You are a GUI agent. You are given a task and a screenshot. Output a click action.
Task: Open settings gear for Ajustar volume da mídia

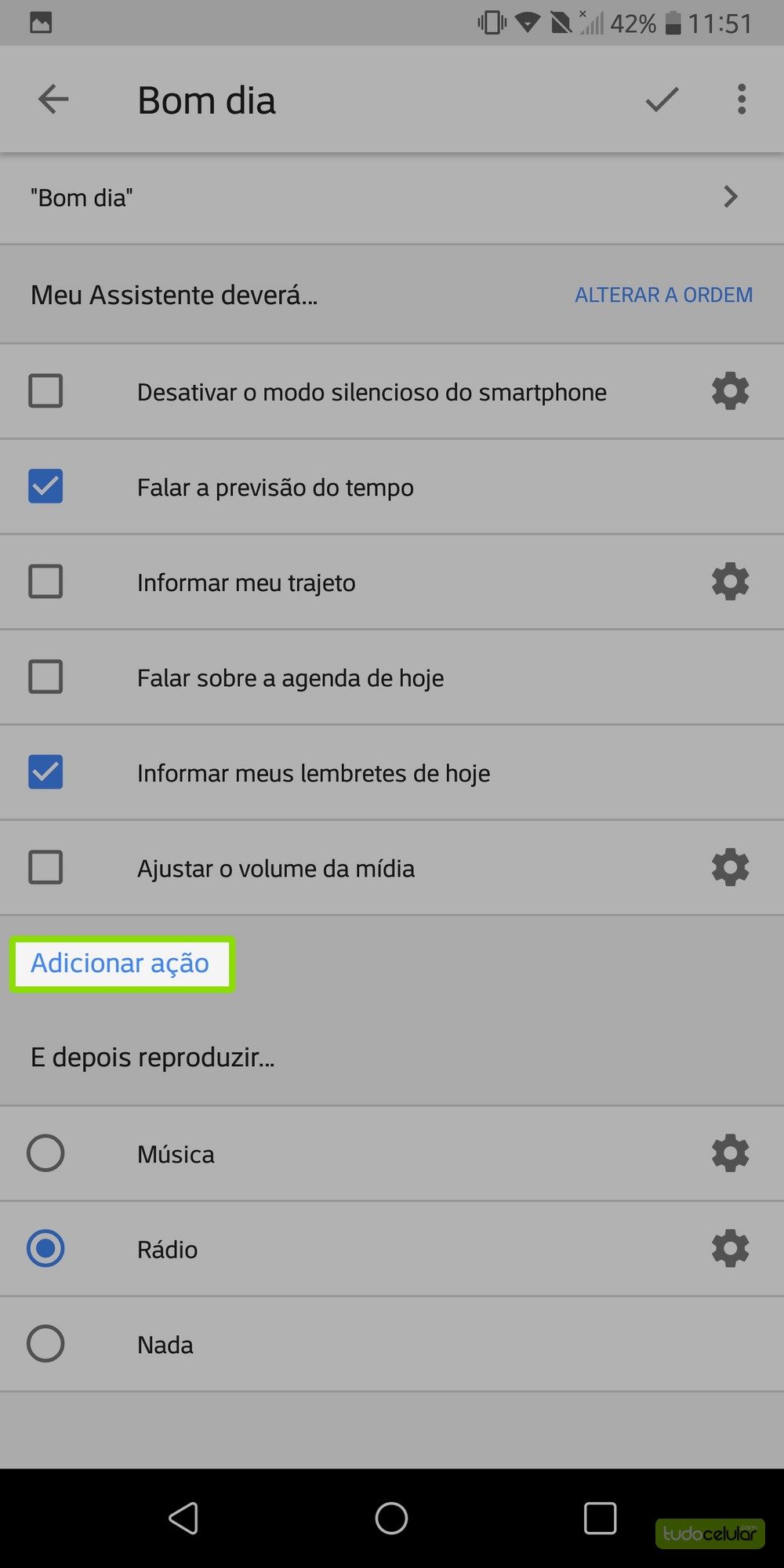click(x=730, y=868)
